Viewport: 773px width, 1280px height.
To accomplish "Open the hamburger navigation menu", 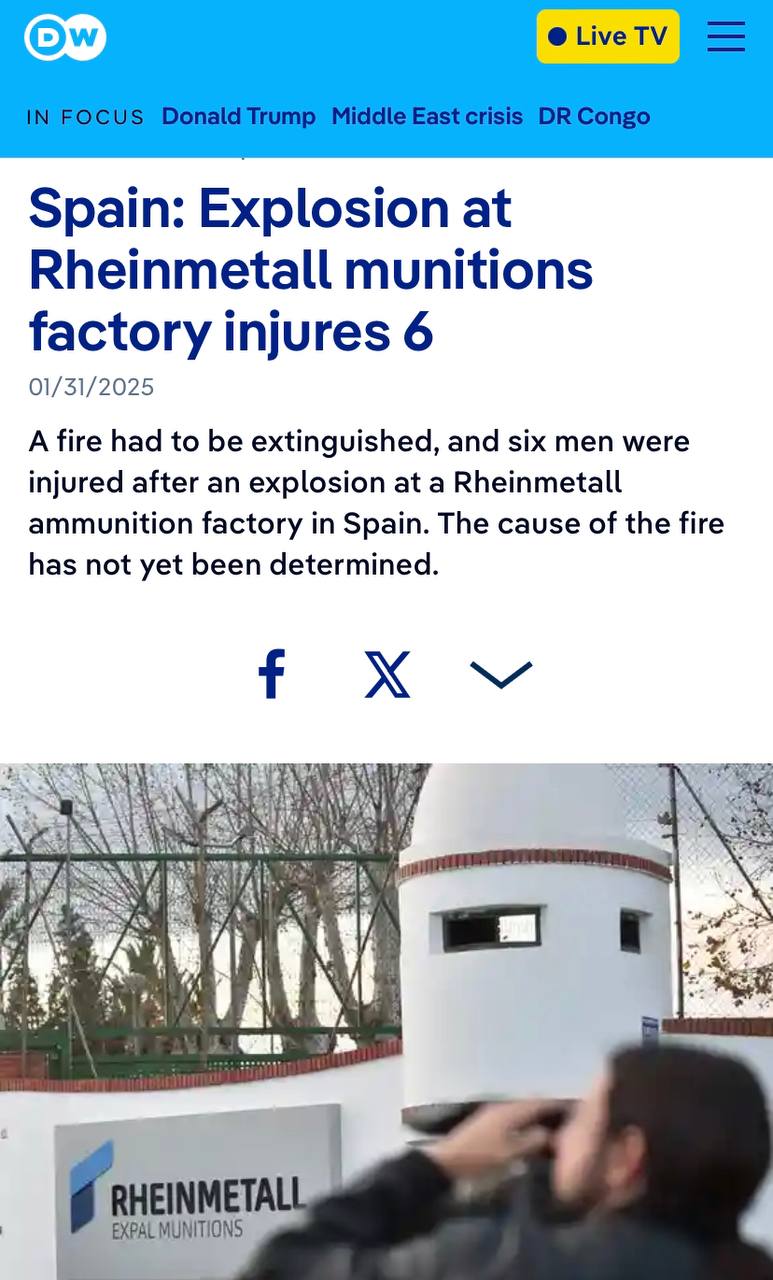I will point(726,37).
